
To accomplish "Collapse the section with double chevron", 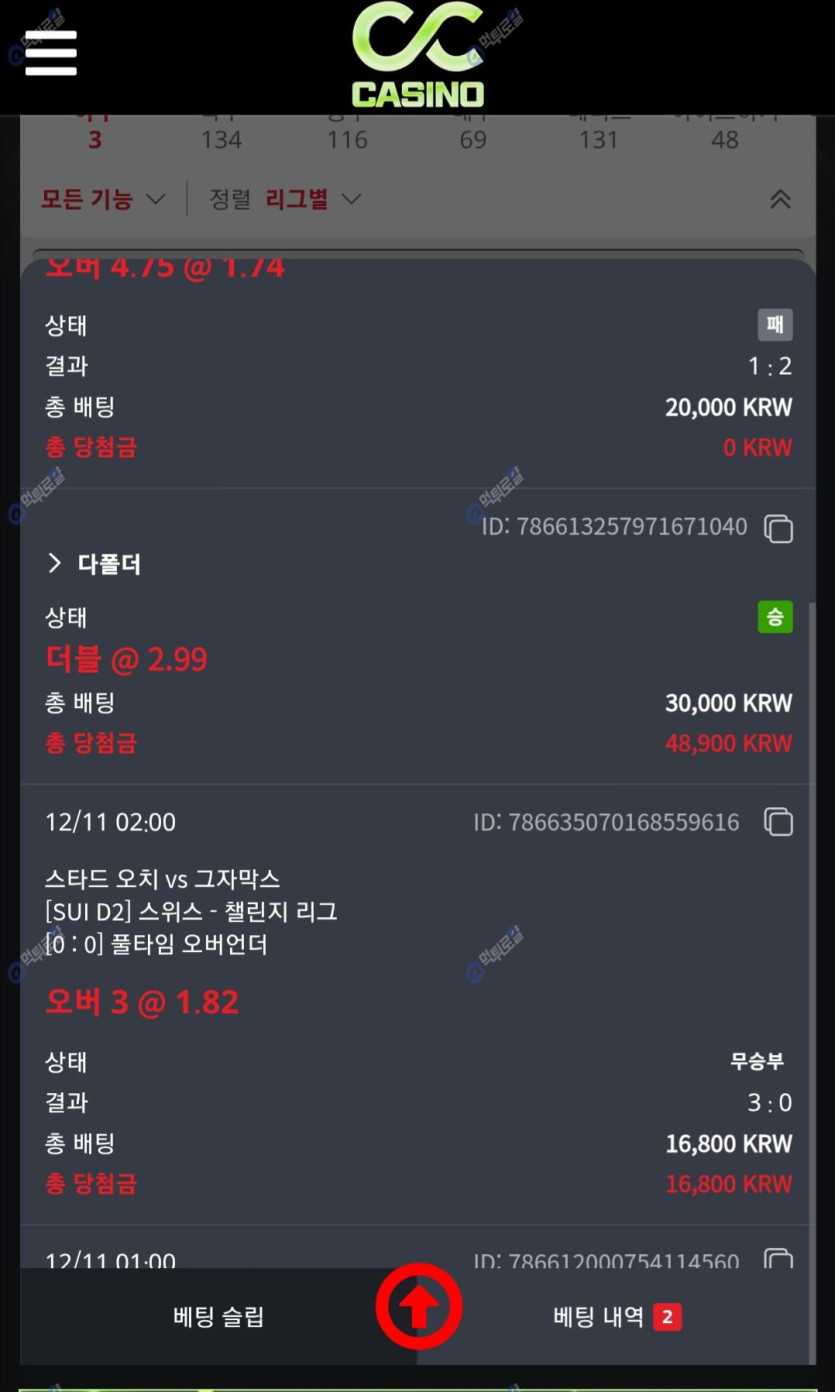I will coord(780,199).
